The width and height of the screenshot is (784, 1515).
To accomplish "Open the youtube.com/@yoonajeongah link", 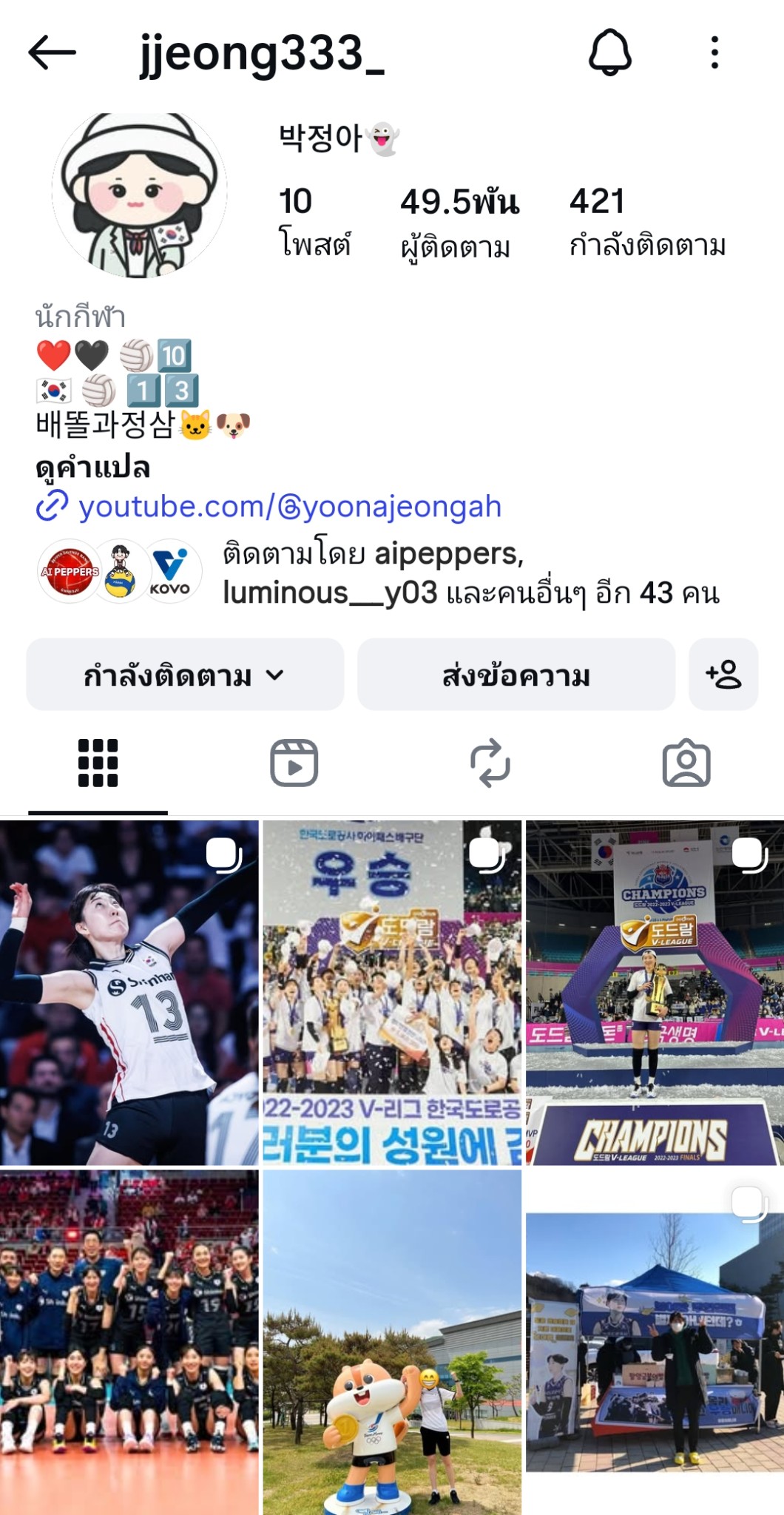I will 289,507.
